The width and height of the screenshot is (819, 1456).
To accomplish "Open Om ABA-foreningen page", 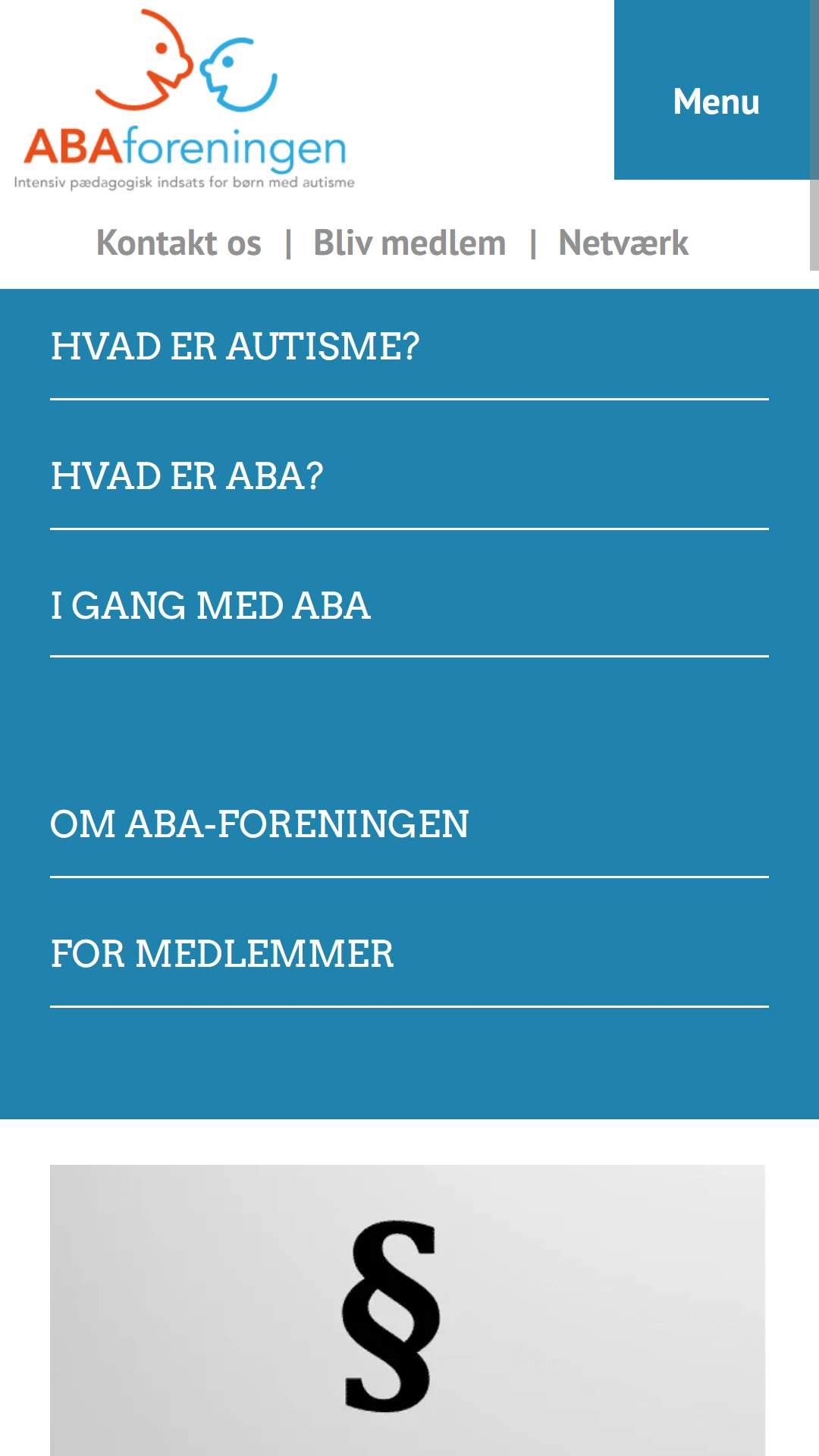I will 409,824.
